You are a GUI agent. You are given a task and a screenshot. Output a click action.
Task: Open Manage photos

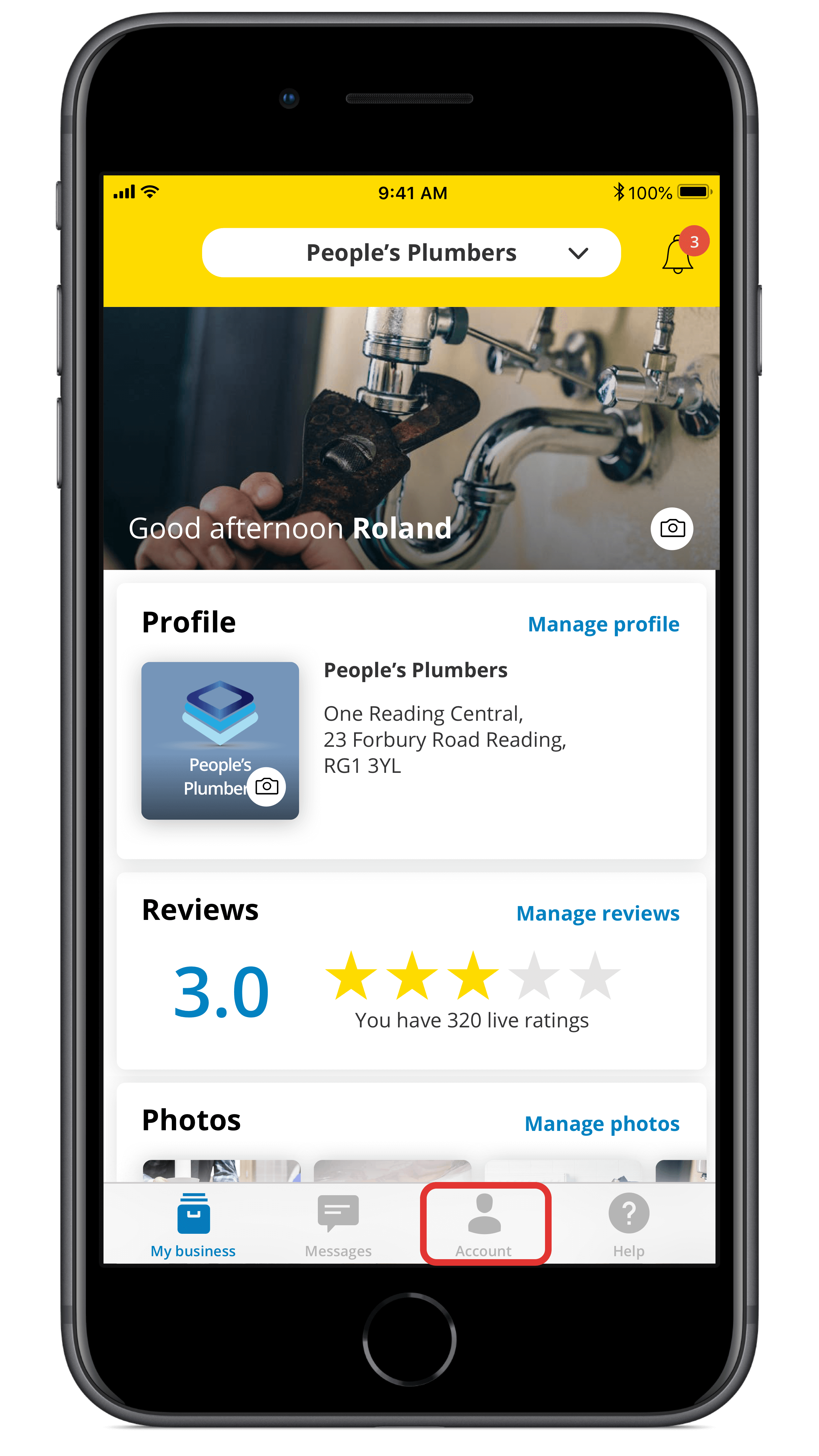602,1124
